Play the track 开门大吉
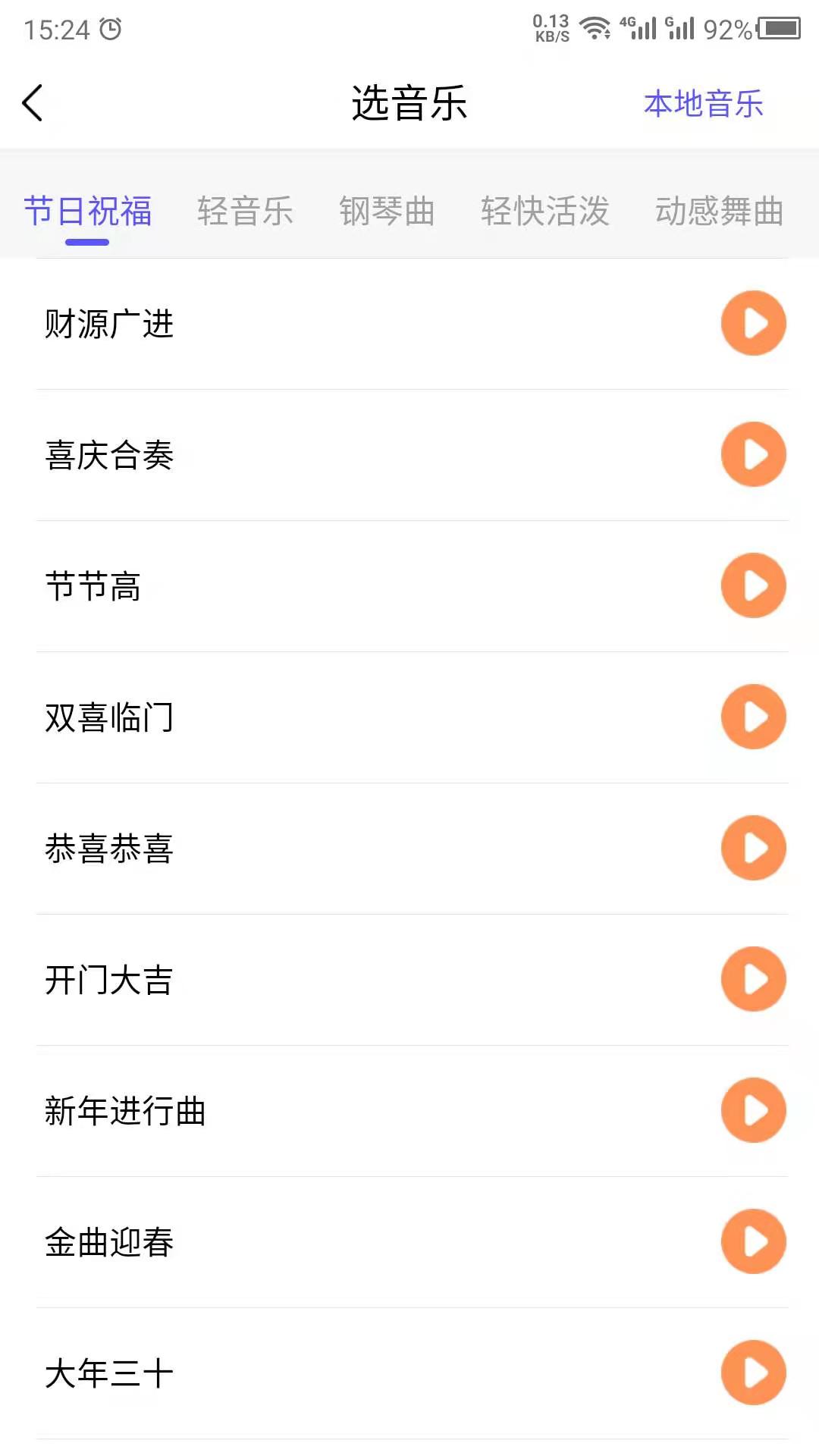Image resolution: width=819 pixels, height=1456 pixels. click(x=753, y=979)
